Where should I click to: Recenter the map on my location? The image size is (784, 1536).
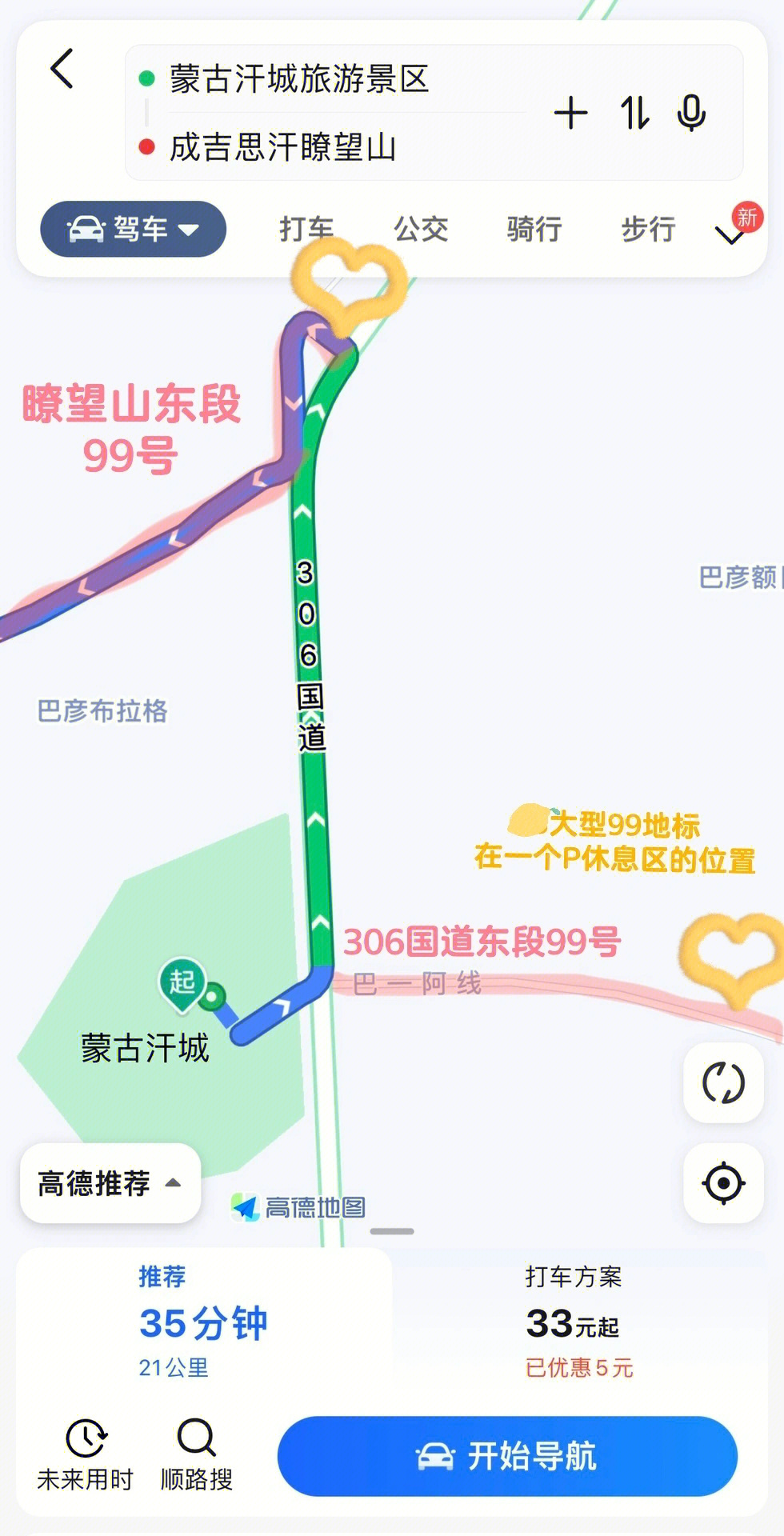pyautogui.click(x=724, y=1183)
